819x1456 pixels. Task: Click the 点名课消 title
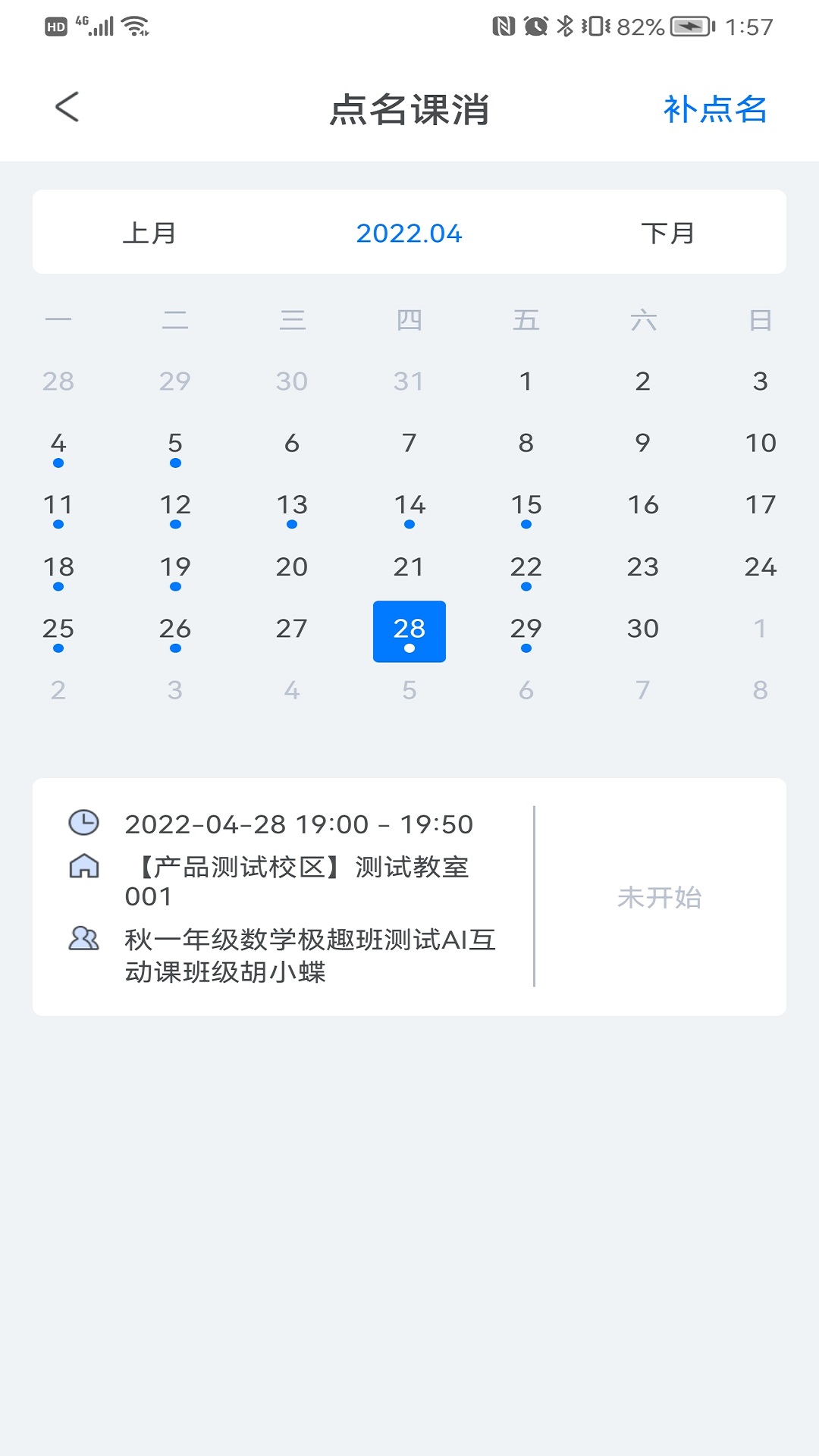[409, 108]
